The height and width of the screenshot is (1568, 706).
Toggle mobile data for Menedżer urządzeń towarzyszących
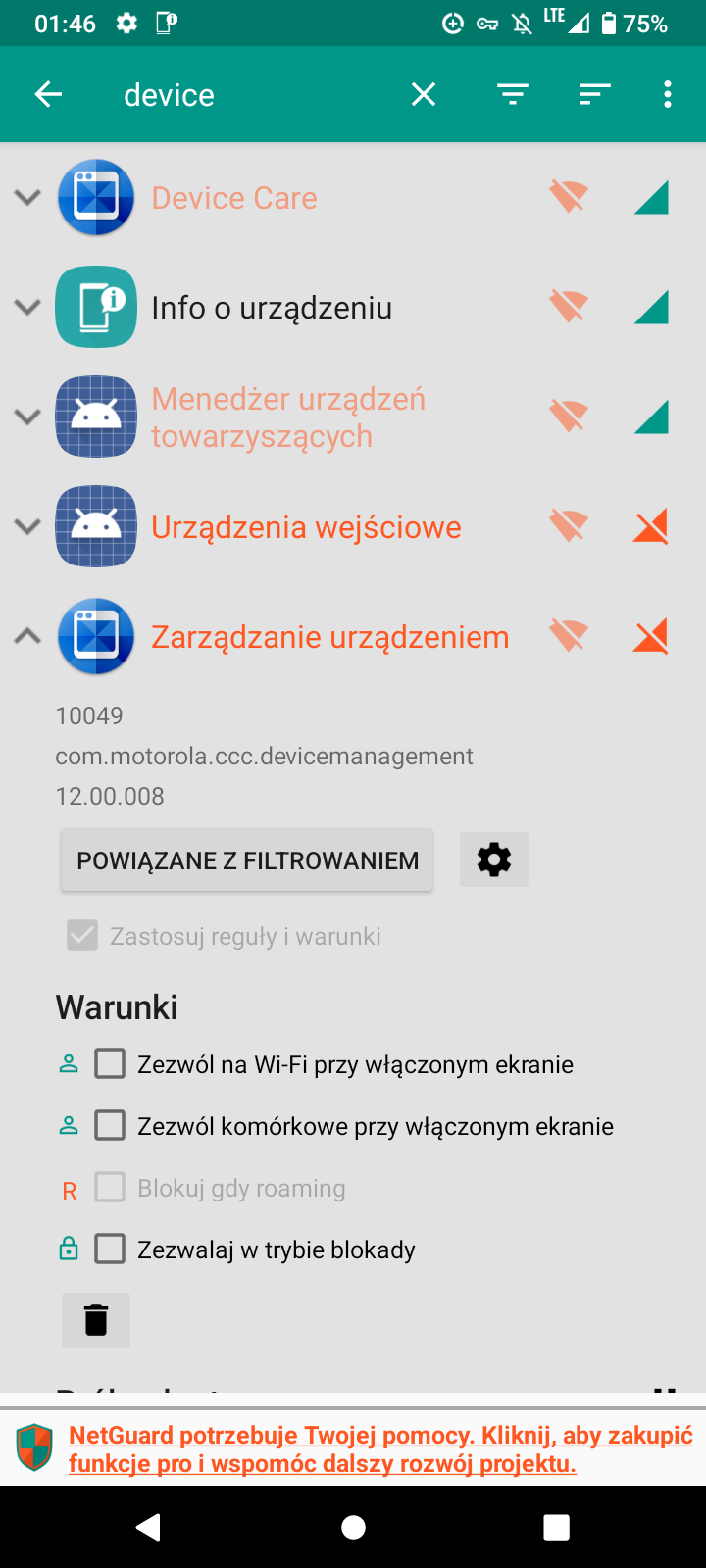coord(651,416)
